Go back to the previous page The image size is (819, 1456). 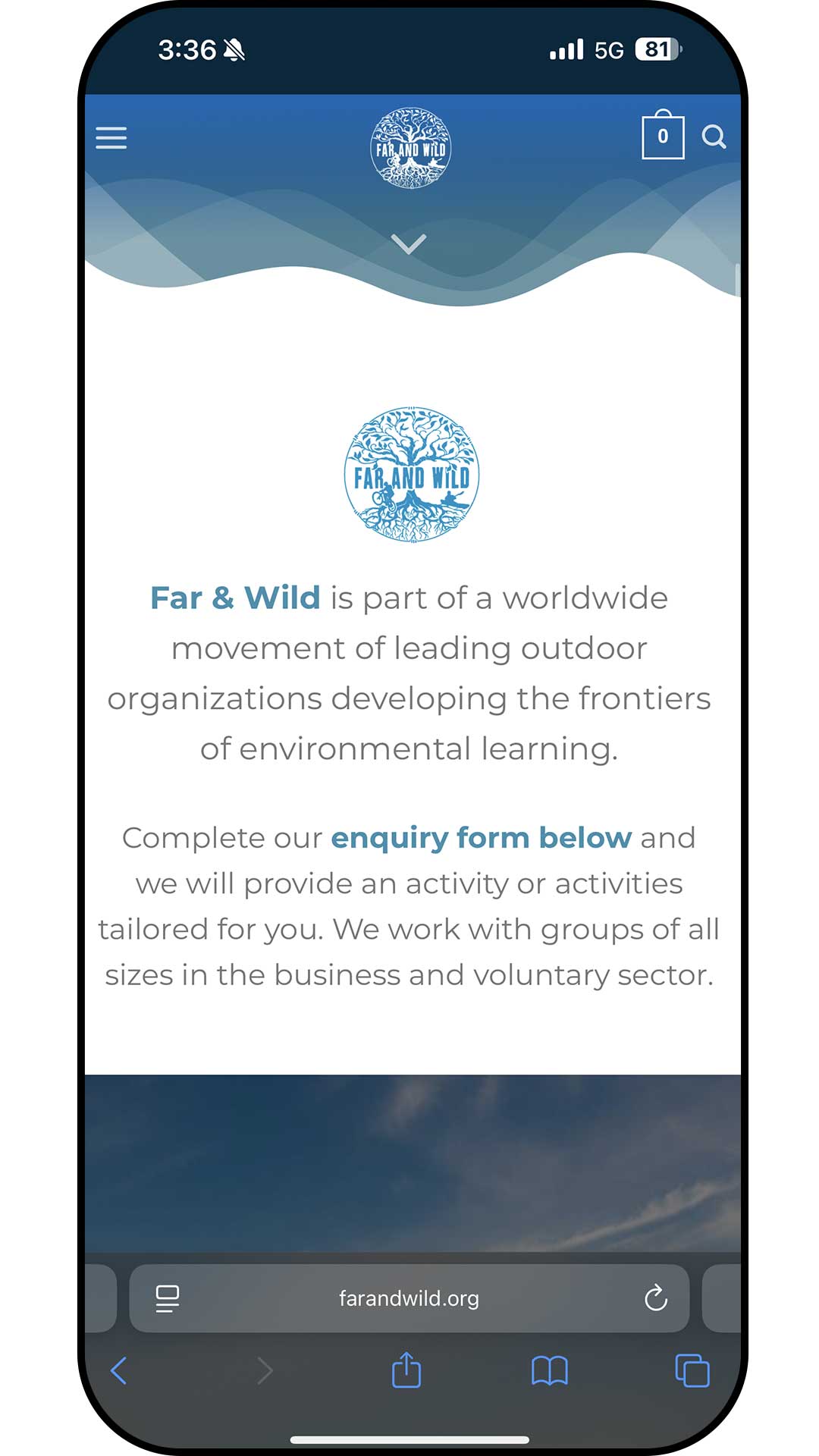[x=119, y=1371]
